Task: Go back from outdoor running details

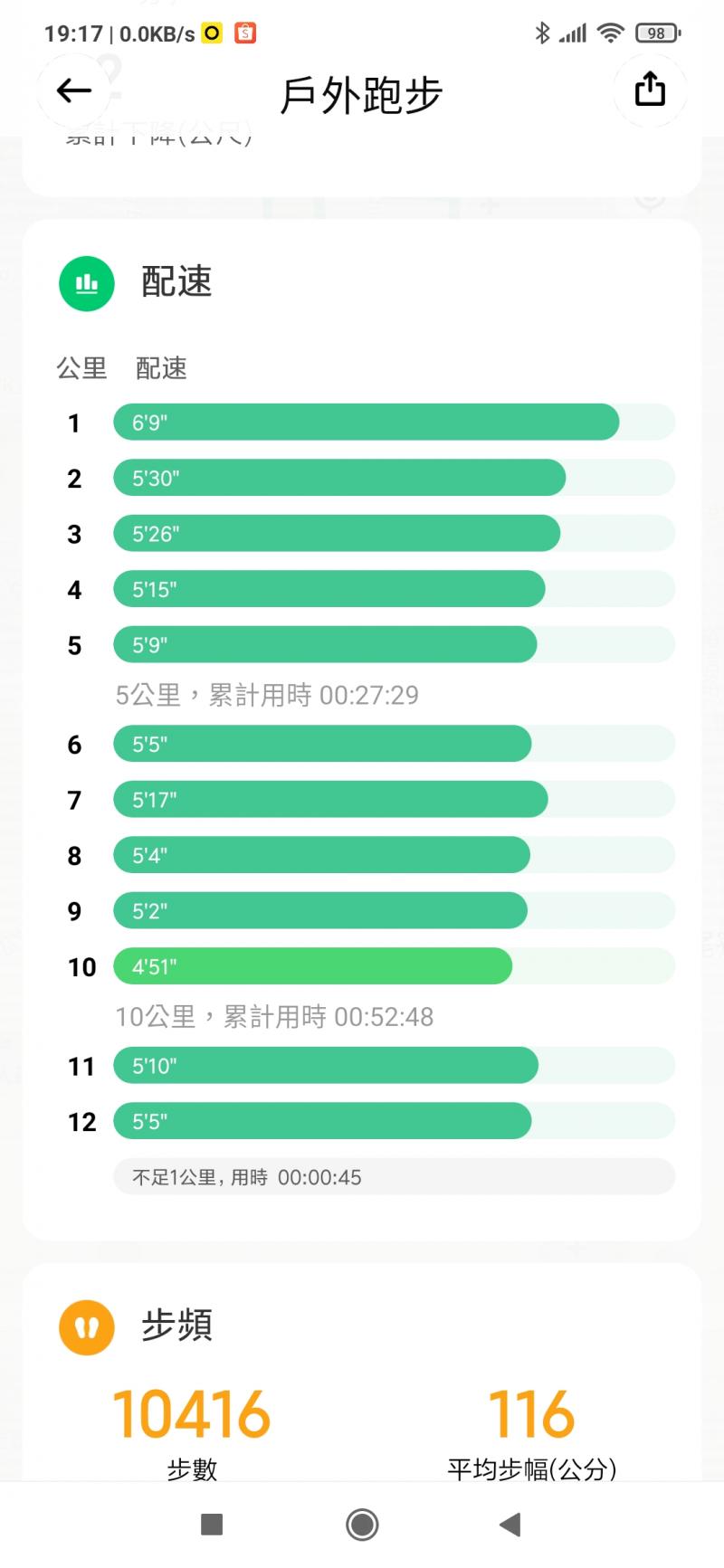Action: [x=73, y=90]
